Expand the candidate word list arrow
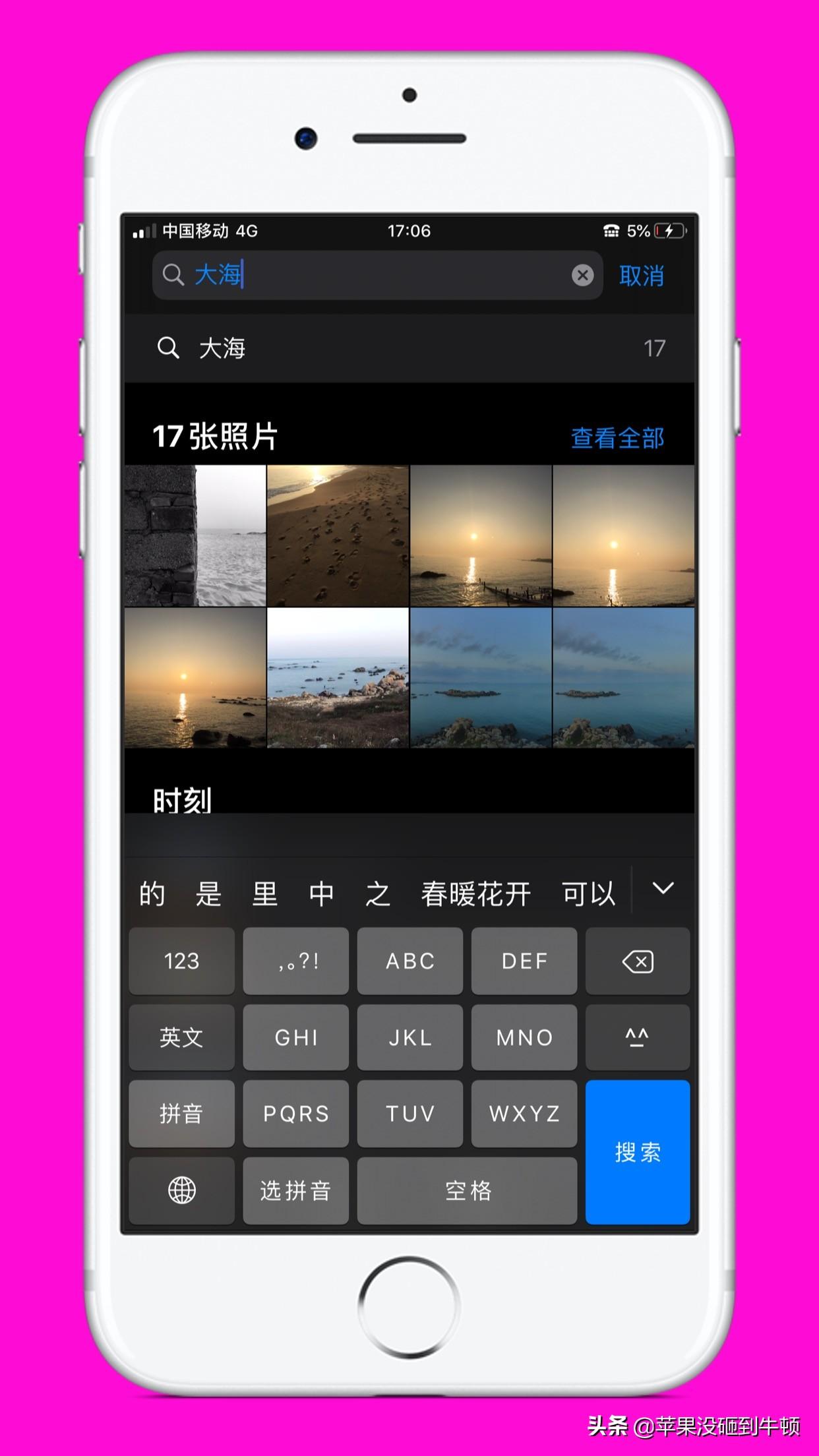The width and height of the screenshot is (819, 1456). click(663, 888)
